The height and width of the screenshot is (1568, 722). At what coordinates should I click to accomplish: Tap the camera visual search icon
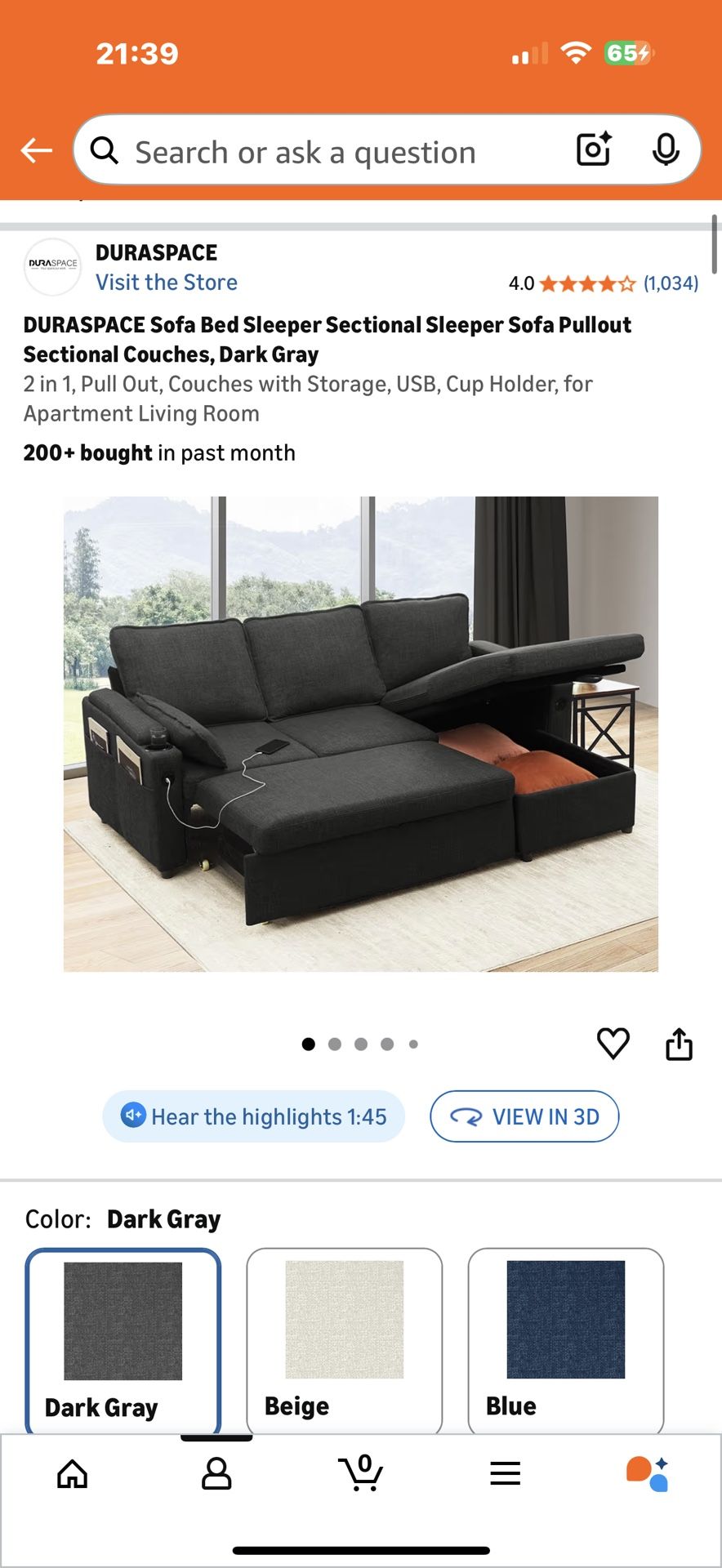(593, 149)
